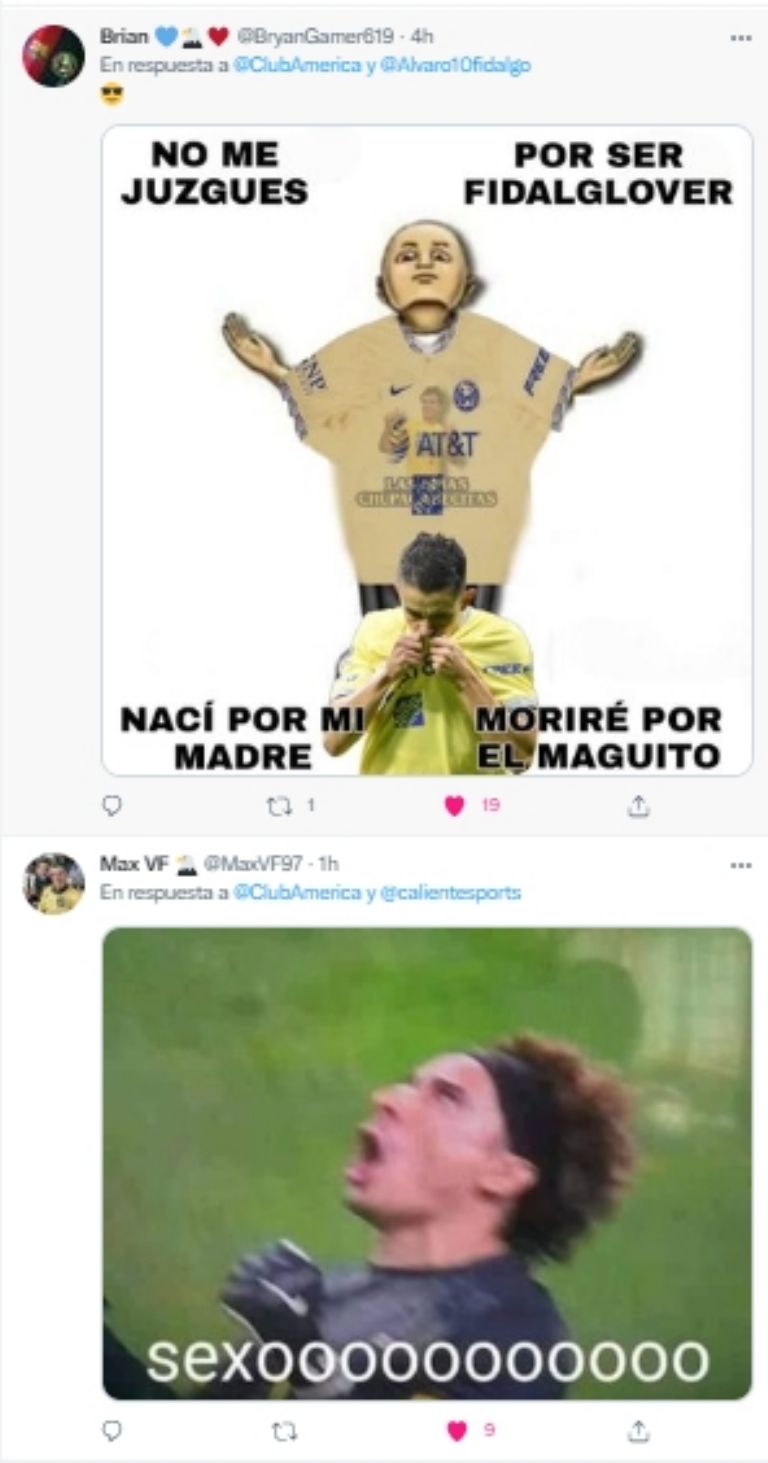Open Max VF's profile avatar

coord(53,883)
